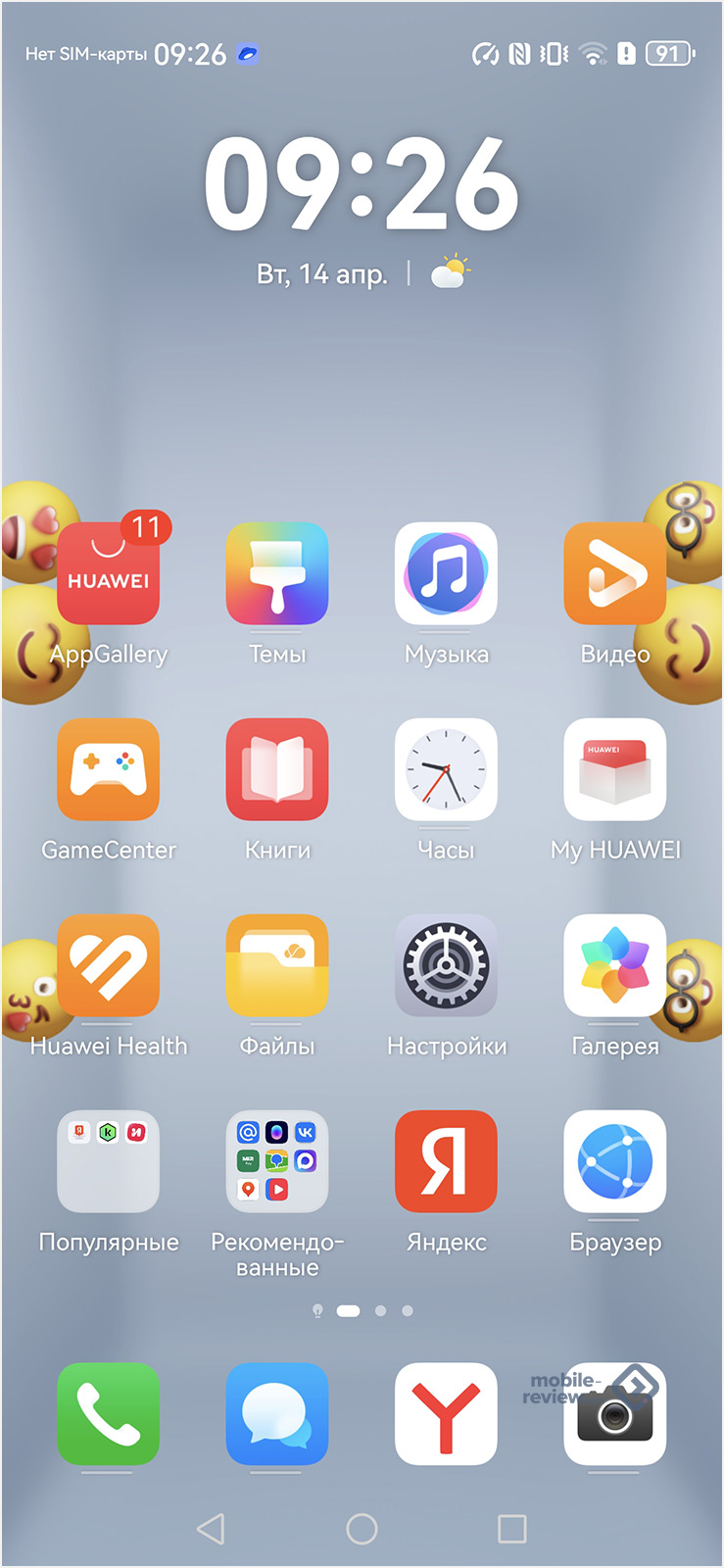
Task: Open Настройки settings
Action: 446,966
